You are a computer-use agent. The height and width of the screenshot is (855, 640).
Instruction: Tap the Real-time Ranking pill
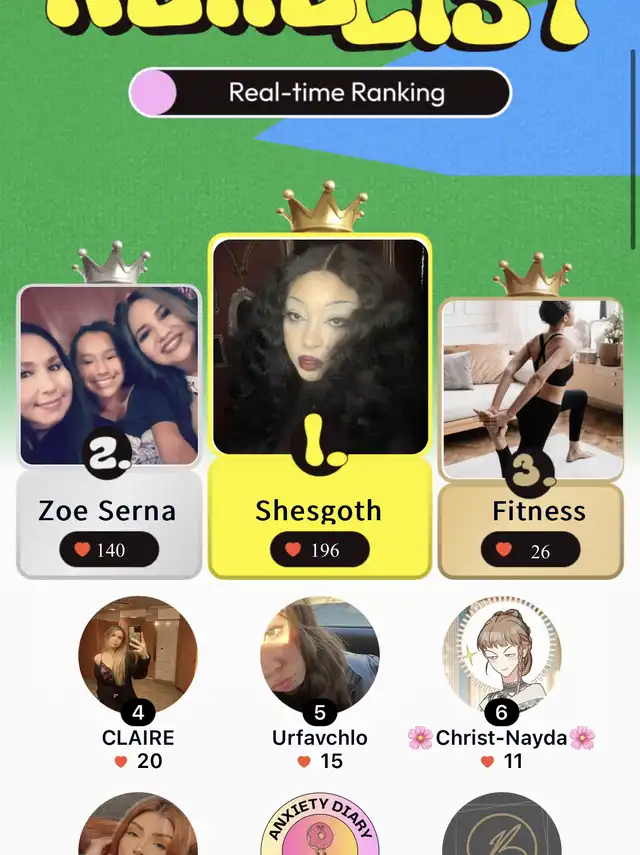[320, 93]
